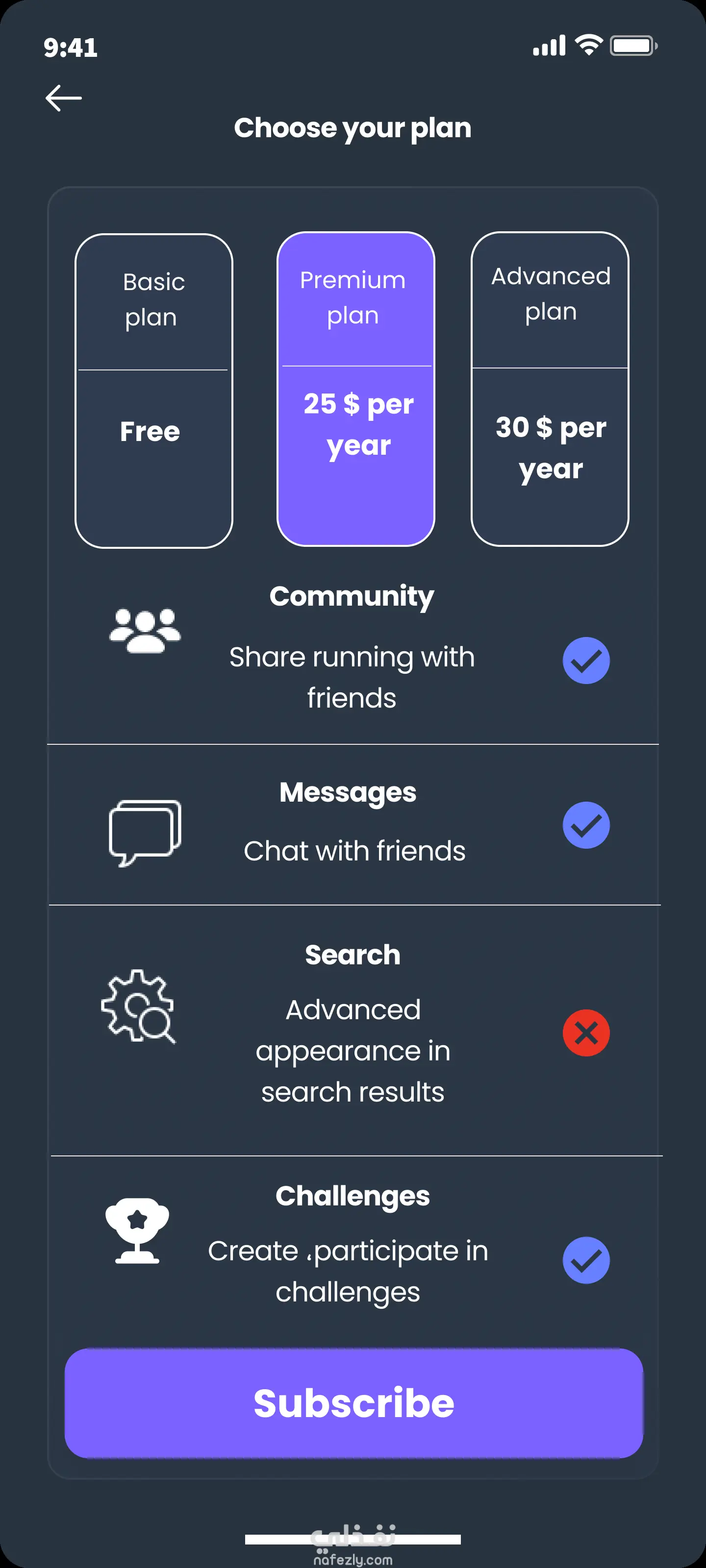Image resolution: width=706 pixels, height=1568 pixels.
Task: Choose the Premium plan card
Action: [x=356, y=389]
